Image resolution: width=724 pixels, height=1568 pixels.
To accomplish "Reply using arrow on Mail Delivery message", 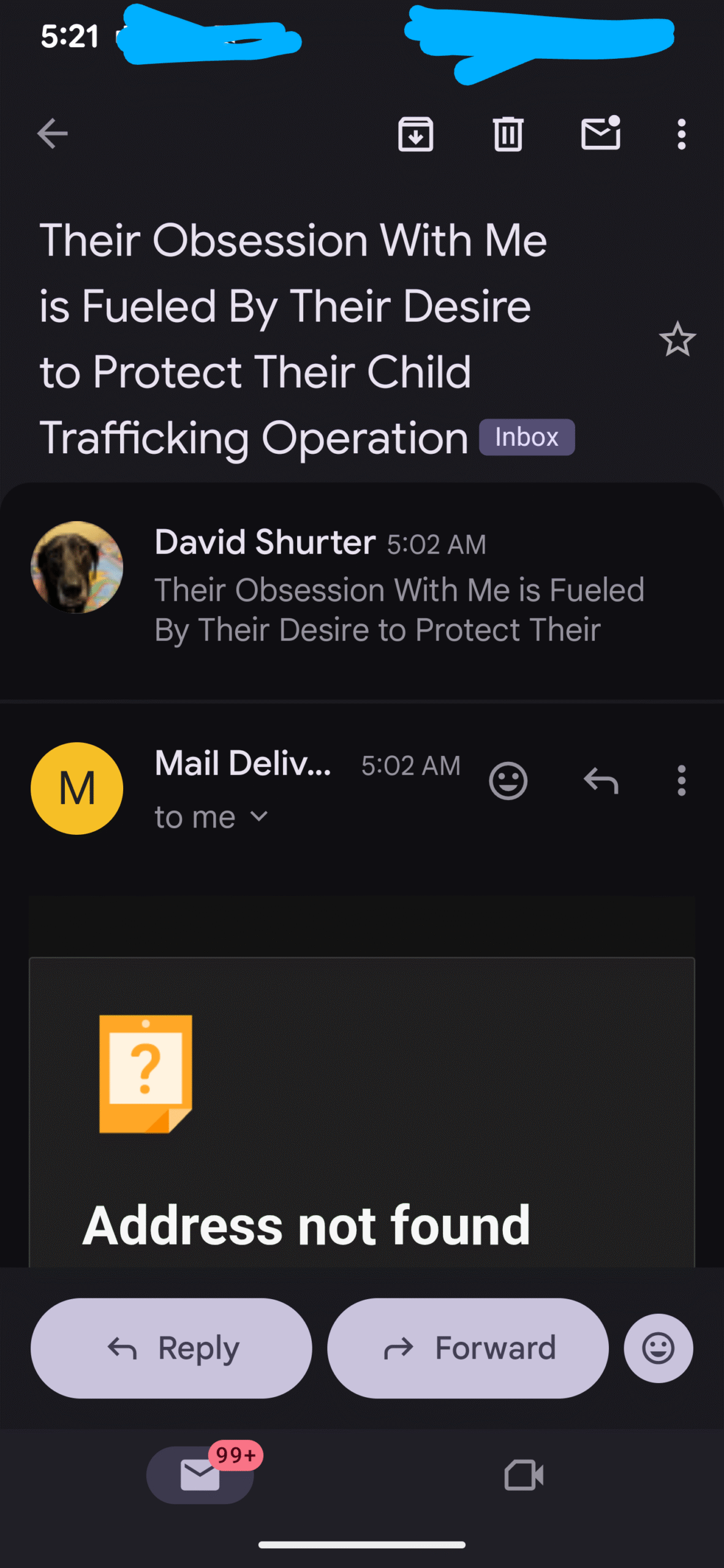I will tap(600, 781).
